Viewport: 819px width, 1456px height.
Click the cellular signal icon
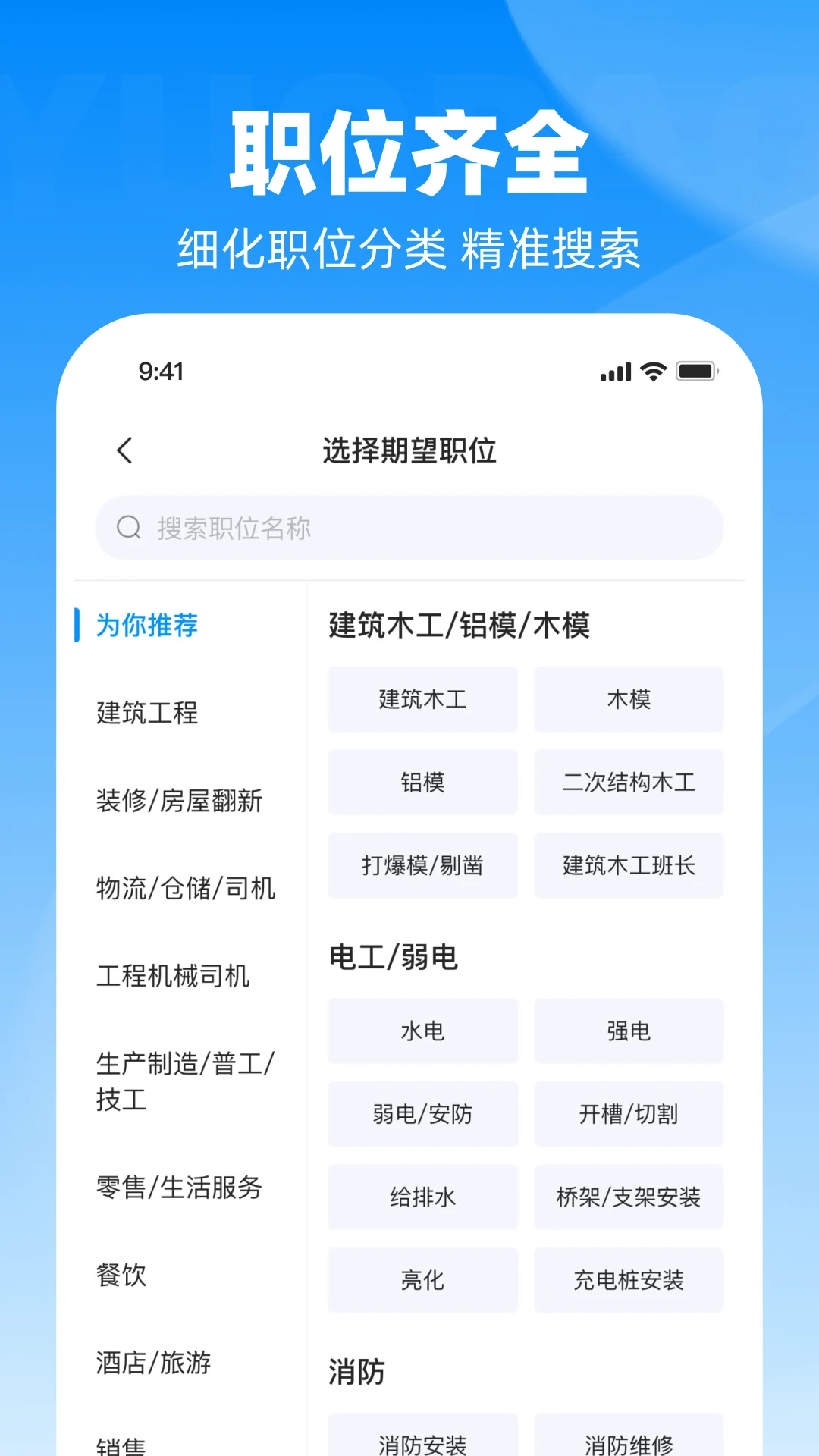point(614,372)
